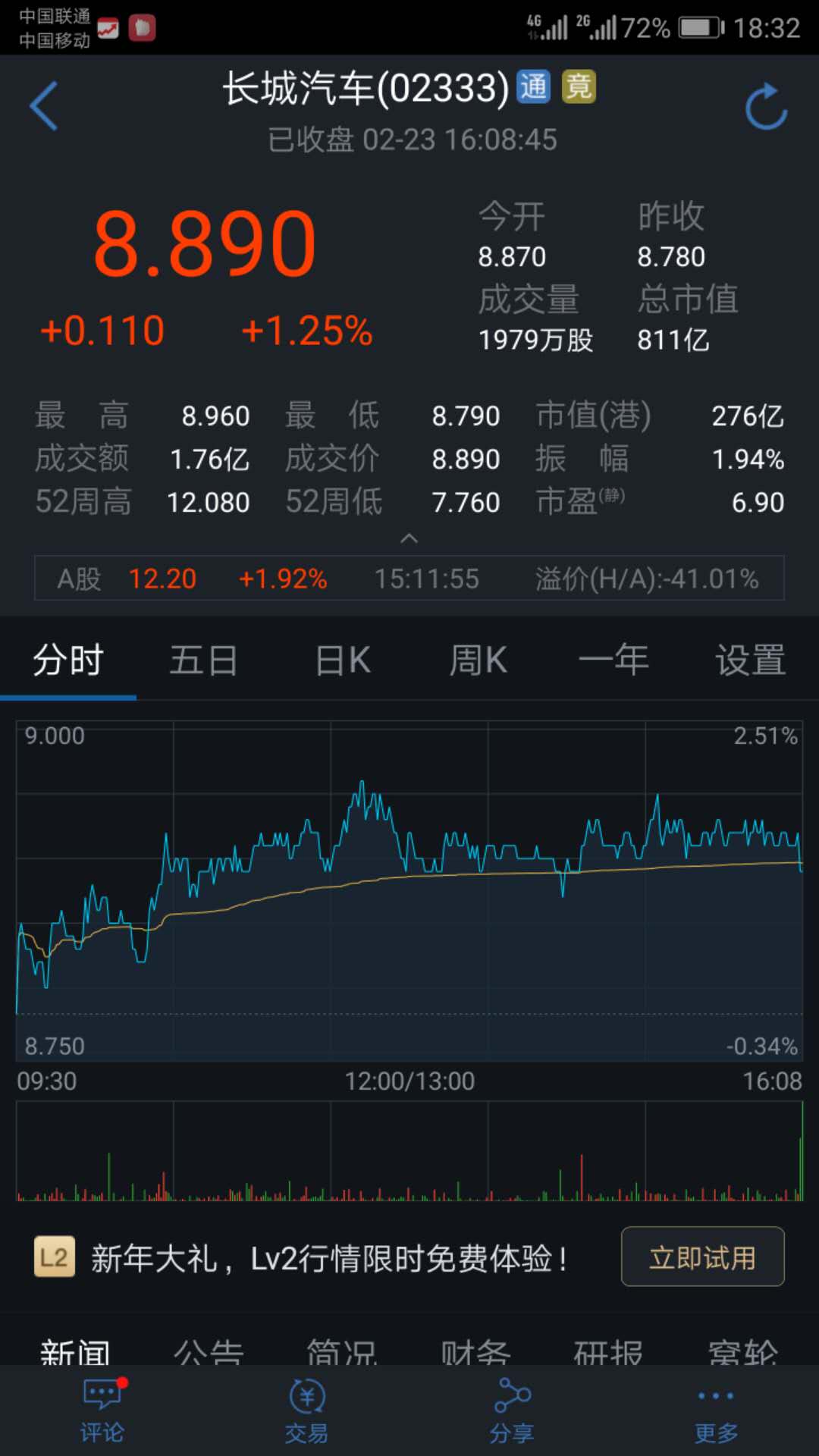Open chart 设置 settings
The width and height of the screenshot is (819, 1456).
(750, 660)
